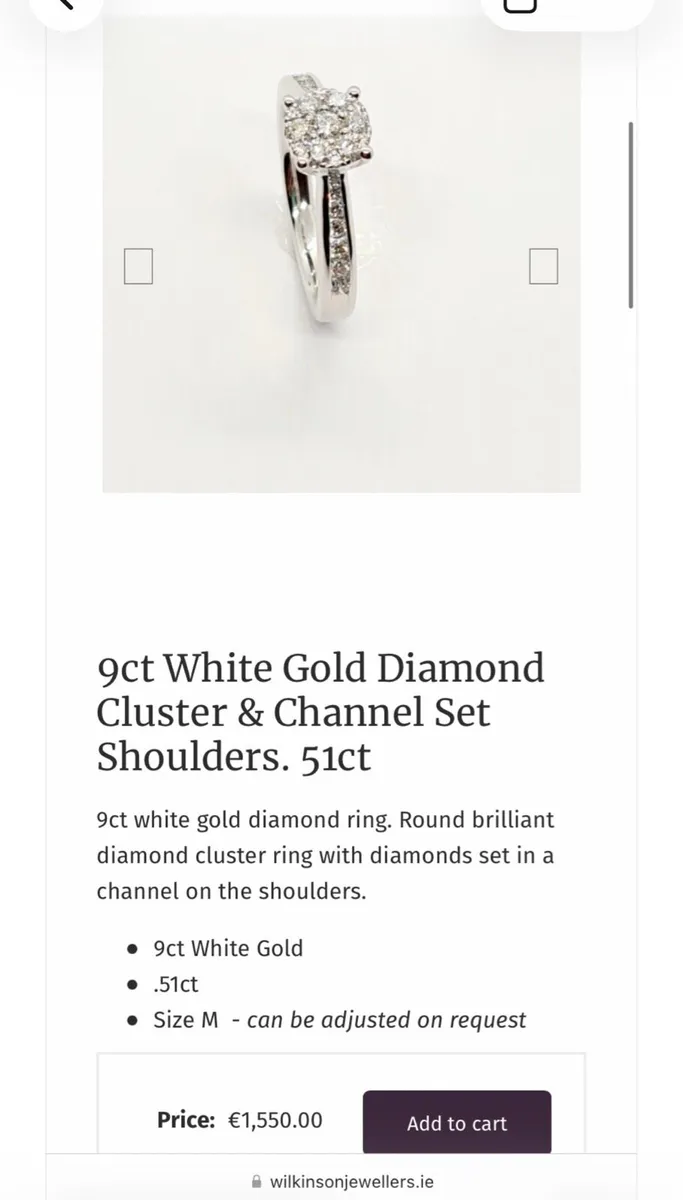Show the previous ring photo
This screenshot has height=1200, width=683.
(x=138, y=267)
